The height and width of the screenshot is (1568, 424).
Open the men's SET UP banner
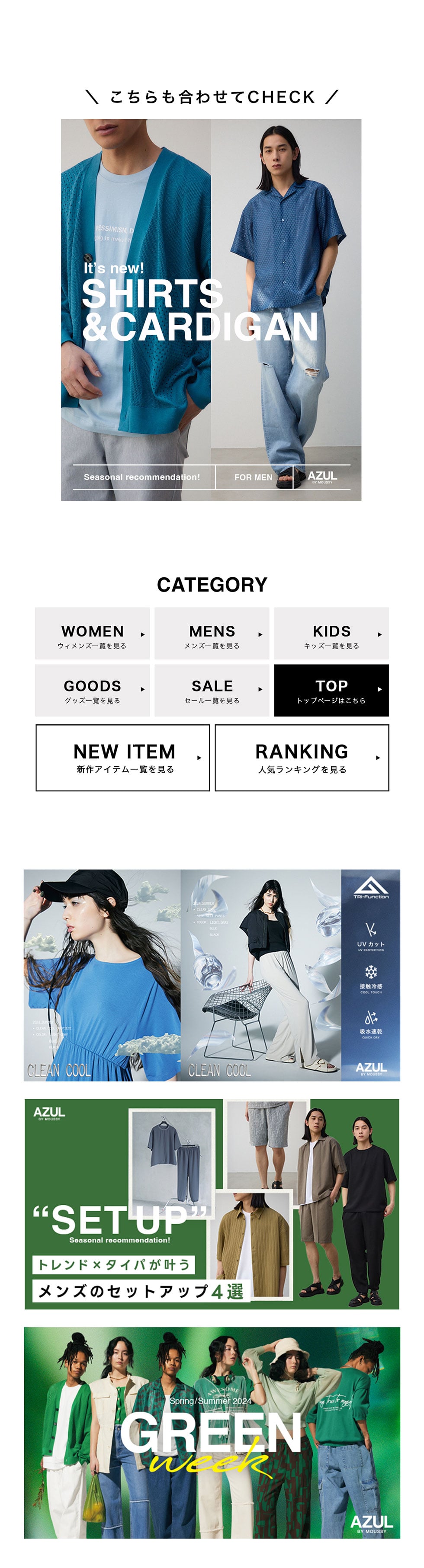[x=212, y=1204]
